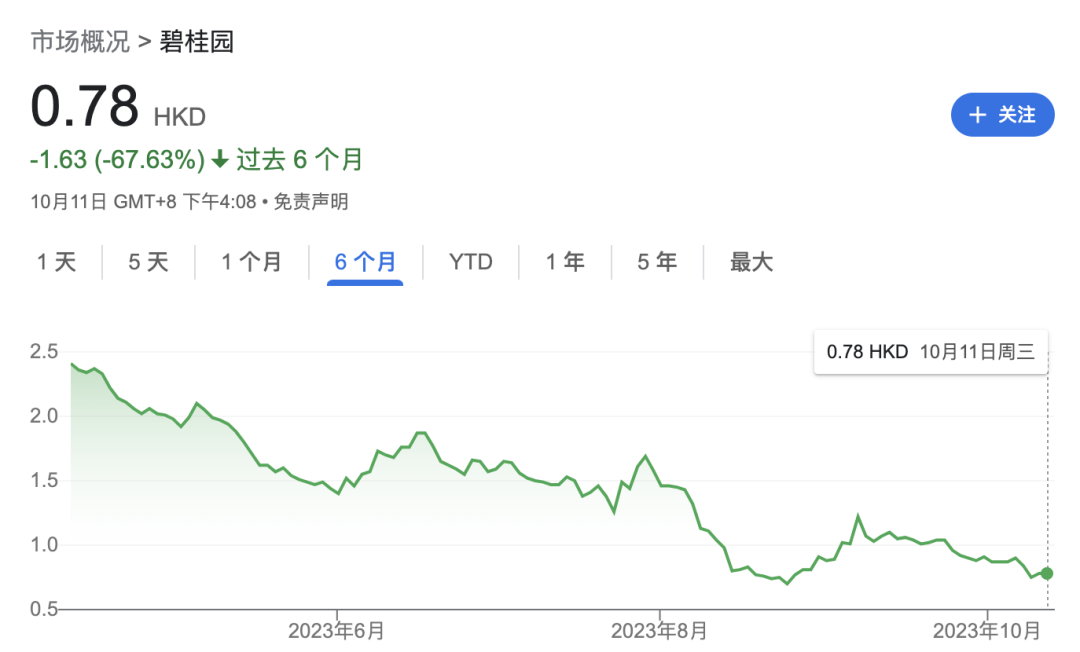Image resolution: width=1080 pixels, height=652 pixels.
Task: Switch to the 1 天 range
Action: (x=56, y=262)
